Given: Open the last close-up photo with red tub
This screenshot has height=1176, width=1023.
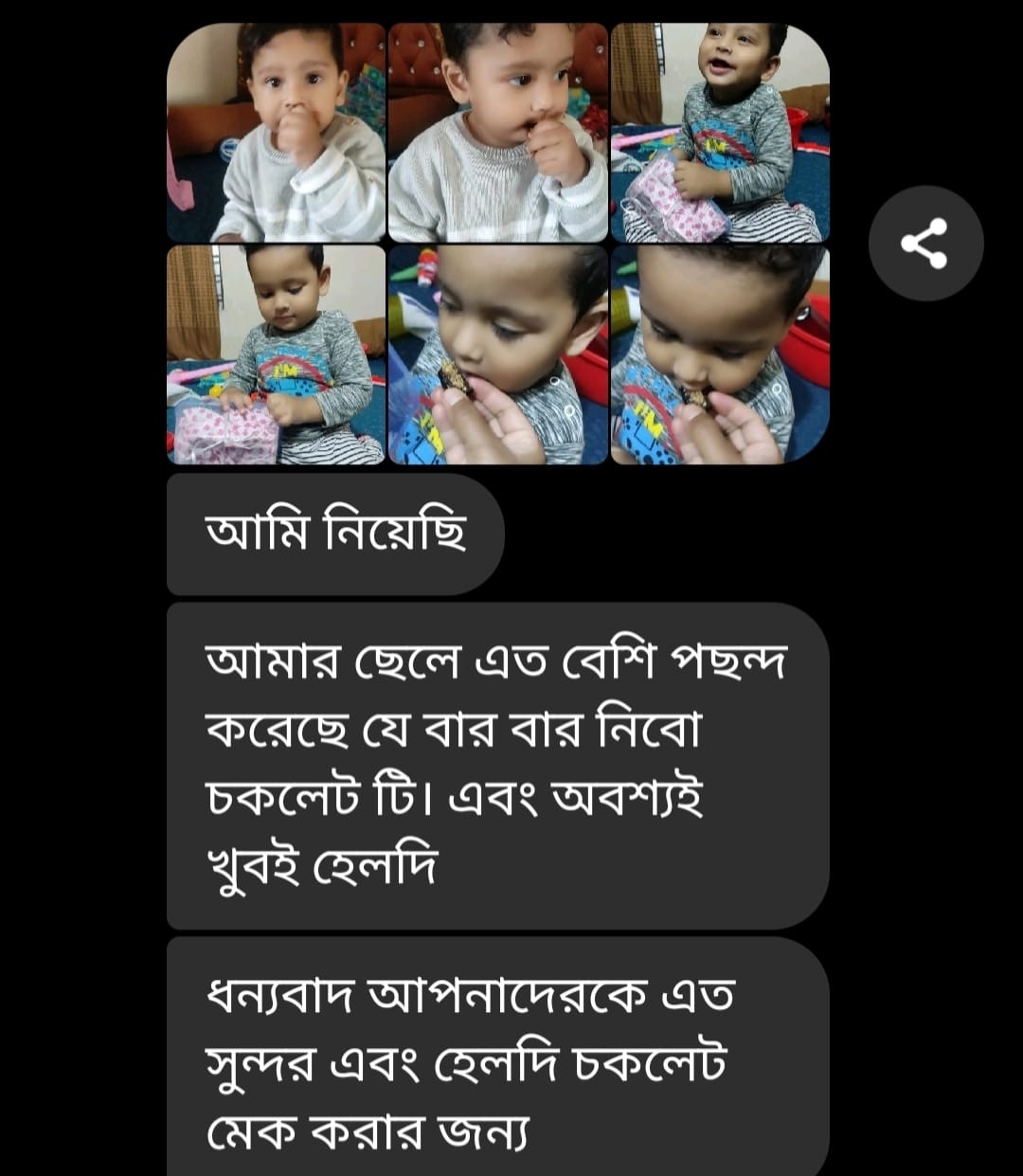Looking at the screenshot, I should click(720, 355).
